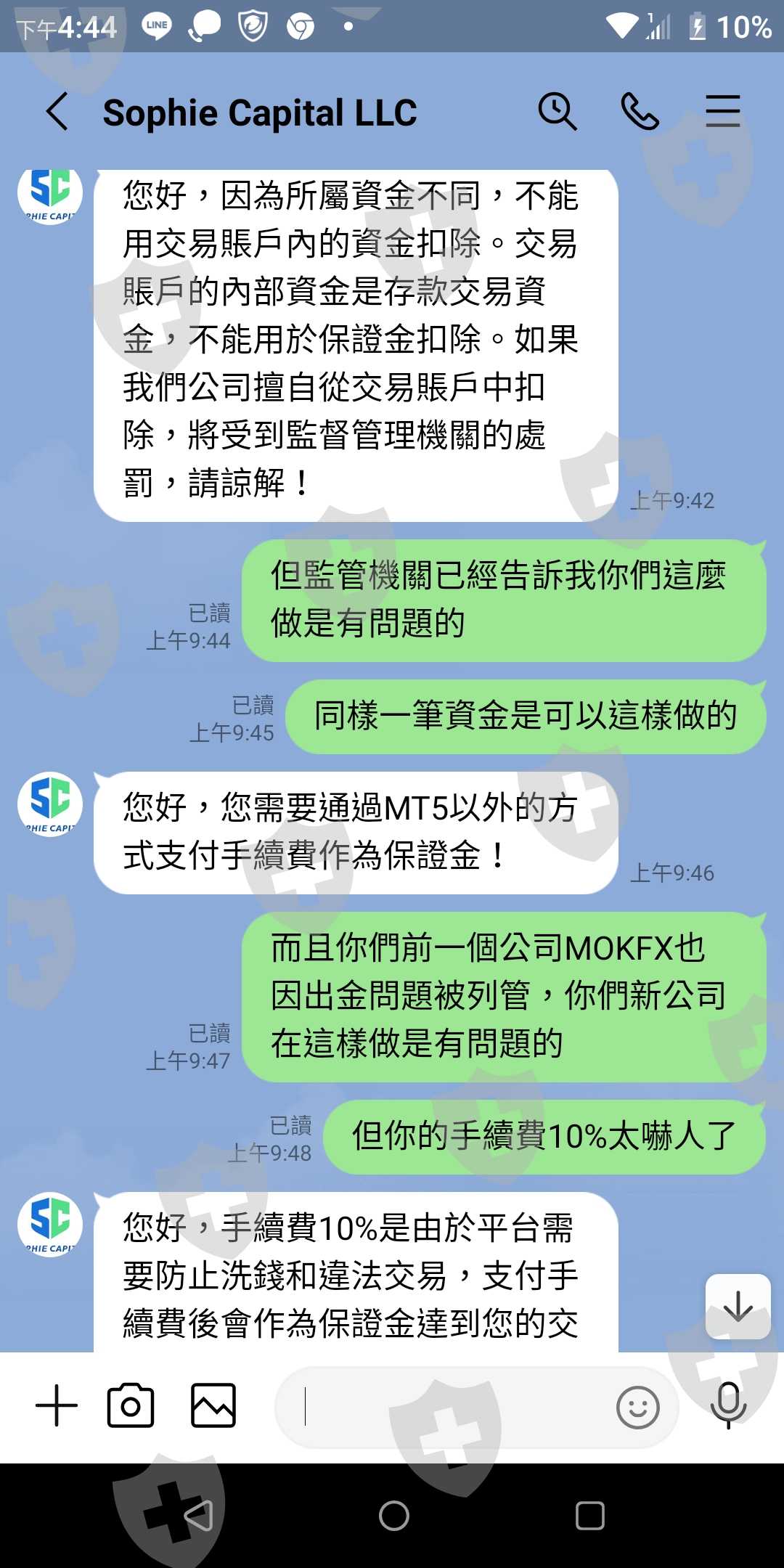Go back from Sophie Capital LLC chat
The image size is (784, 1568).
(x=58, y=112)
